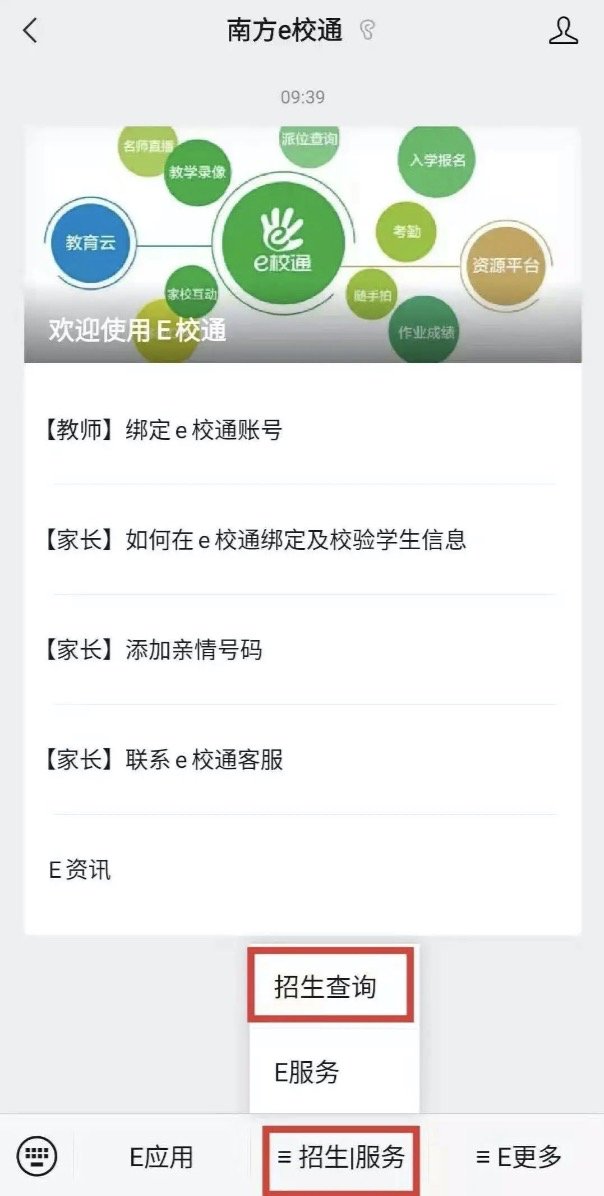Open 【家长】添加亲情号码 article
The height and width of the screenshot is (1196, 604).
click(x=302, y=650)
